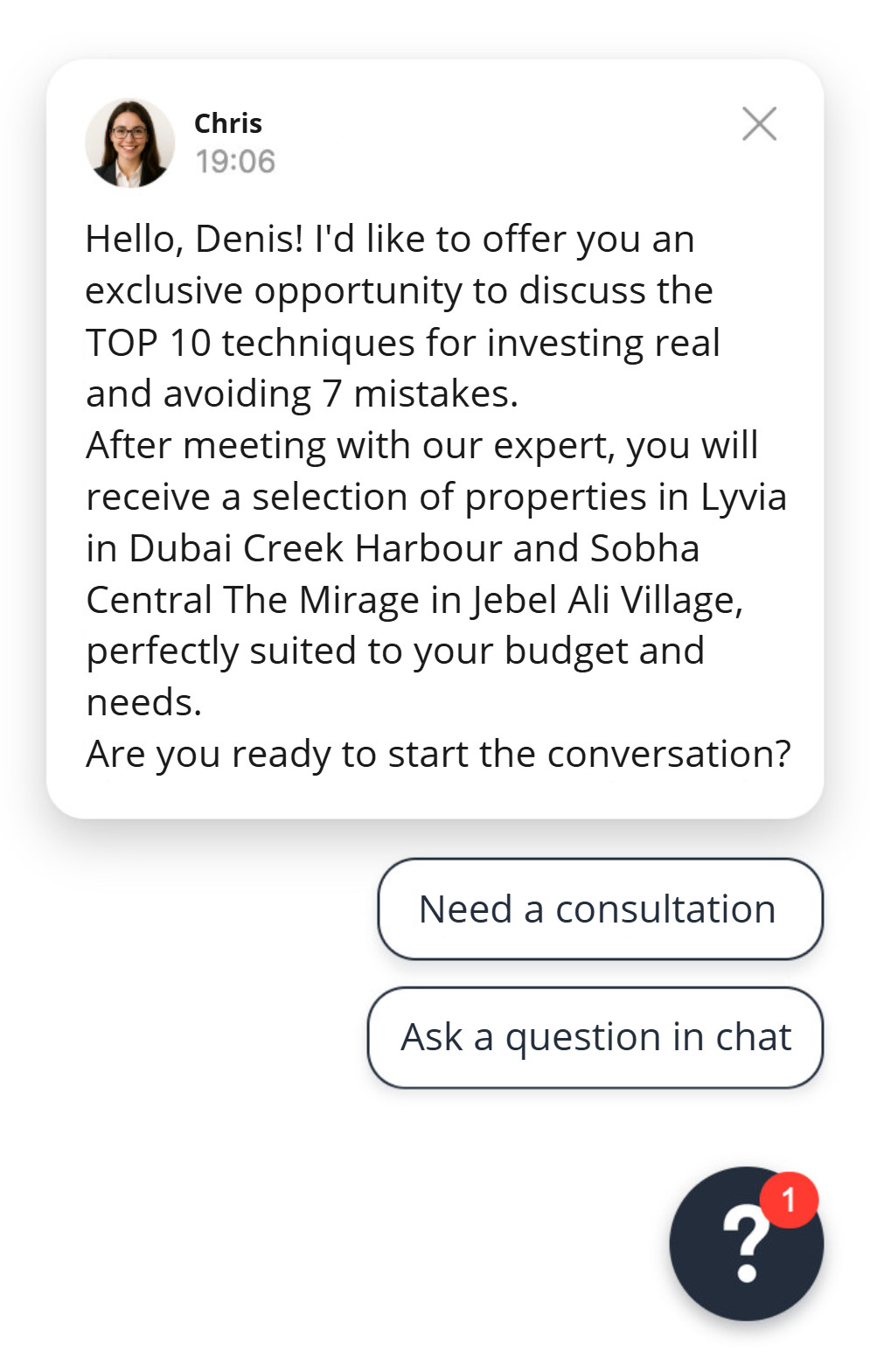Click the Sobha Central The Mirage mention
The image size is (870, 1372).
(x=262, y=599)
